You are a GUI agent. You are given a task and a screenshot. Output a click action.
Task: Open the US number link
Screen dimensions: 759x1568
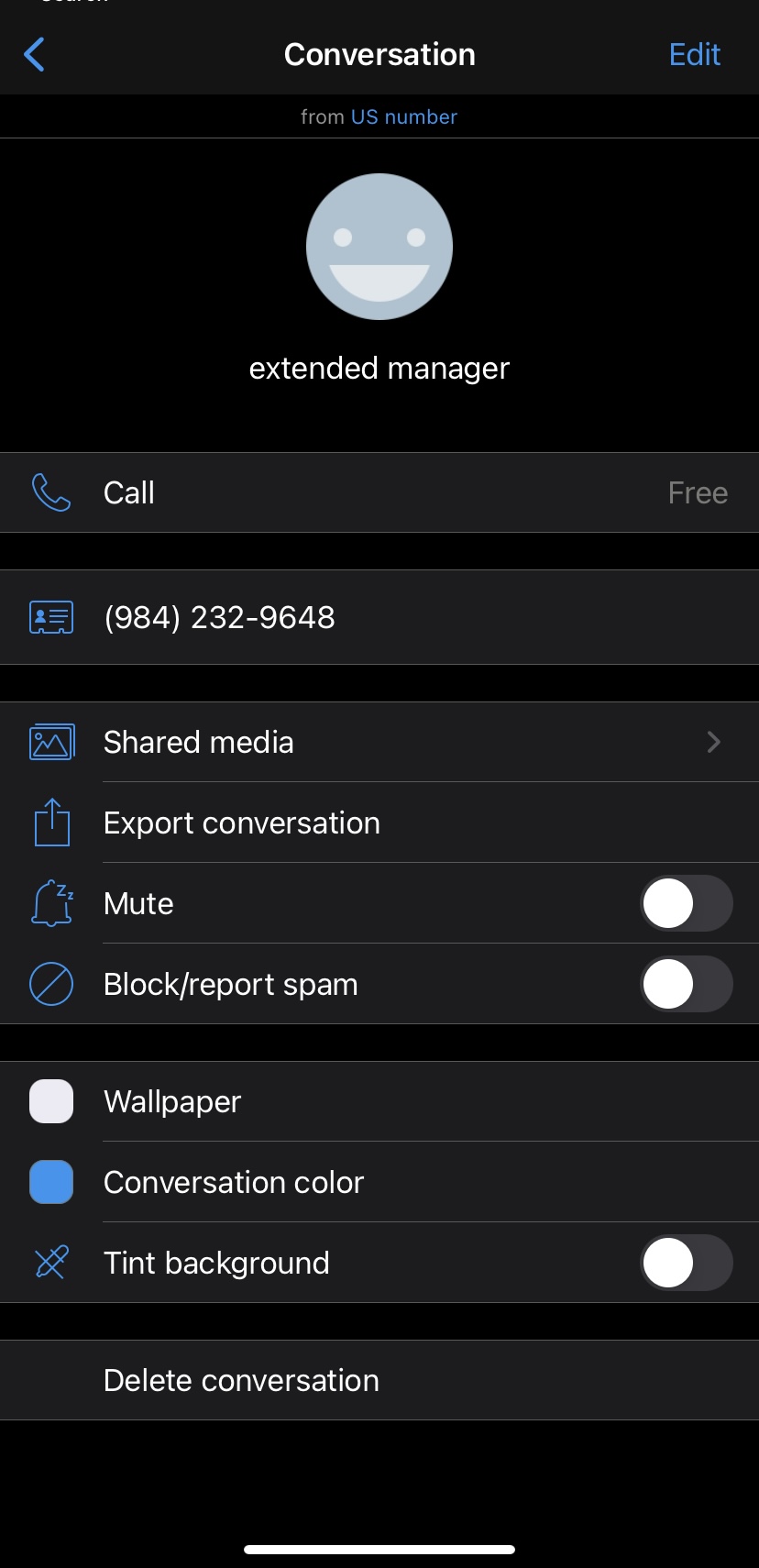click(403, 117)
